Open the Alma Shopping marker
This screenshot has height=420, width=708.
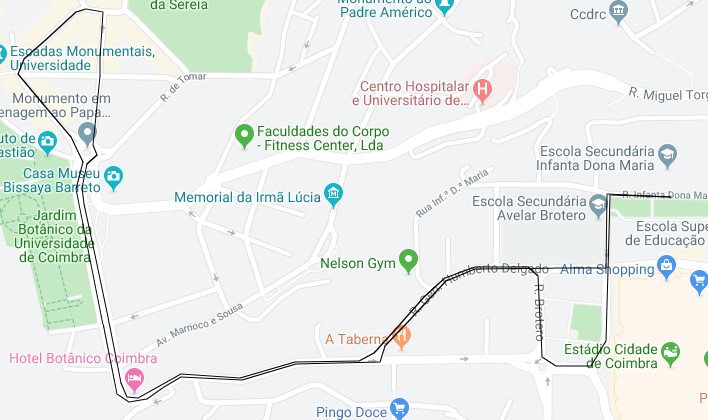pyautogui.click(x=666, y=266)
